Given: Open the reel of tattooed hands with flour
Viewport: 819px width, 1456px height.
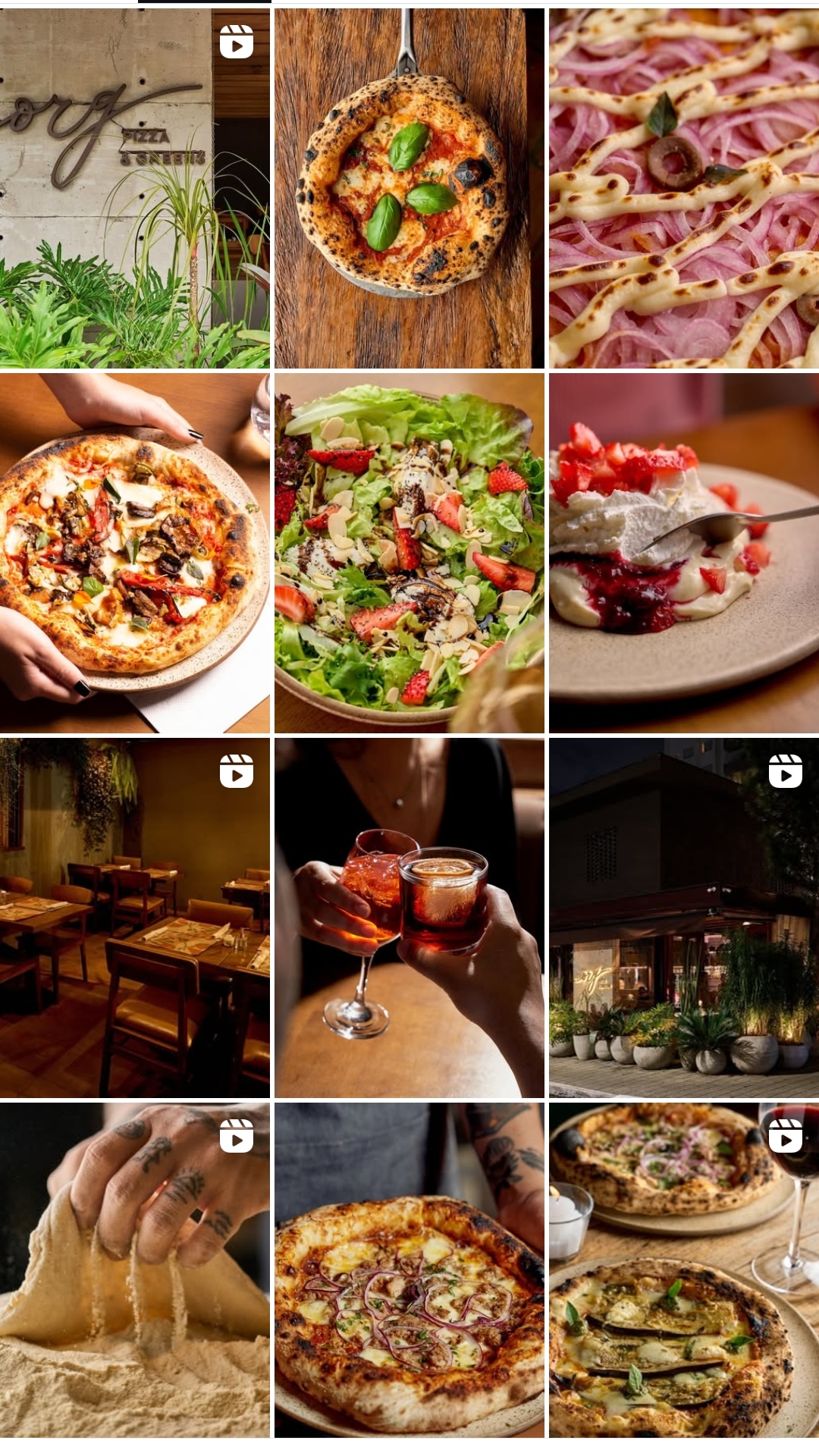Looking at the screenshot, I should click(x=134, y=1270).
